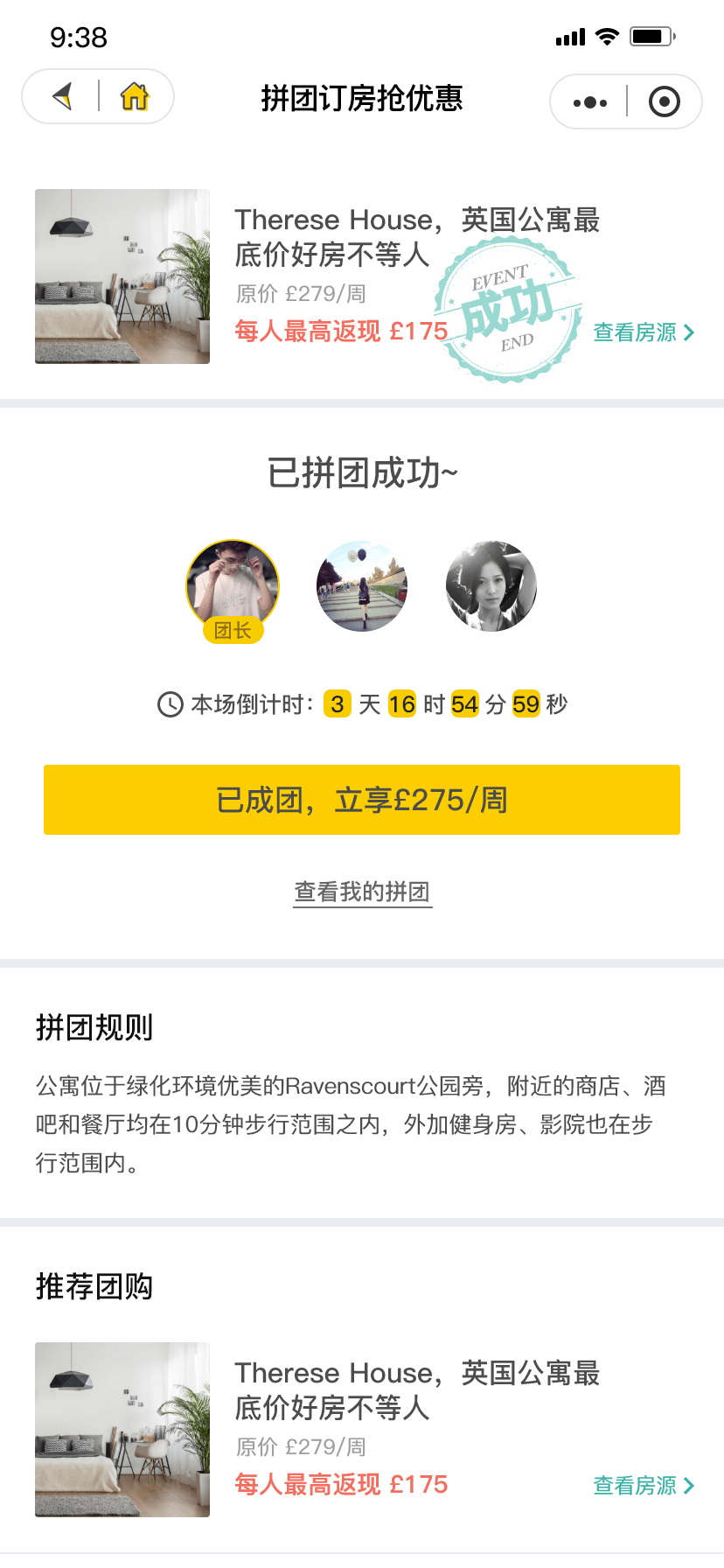Viewport: 724px width, 1568px height.
Task: Tap 查看房源 in the top listing
Action: tap(644, 332)
